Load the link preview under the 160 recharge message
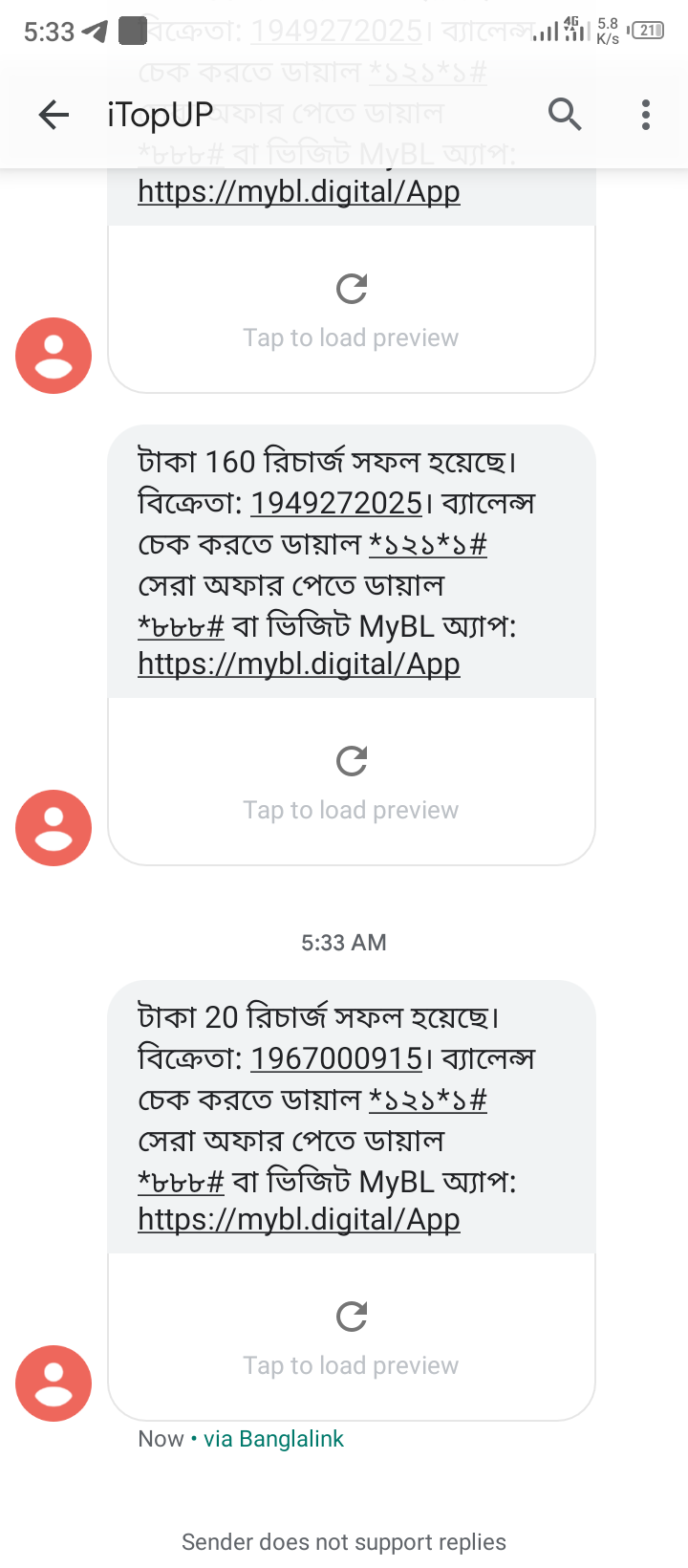Viewport: 688px width, 1568px height. click(x=352, y=781)
